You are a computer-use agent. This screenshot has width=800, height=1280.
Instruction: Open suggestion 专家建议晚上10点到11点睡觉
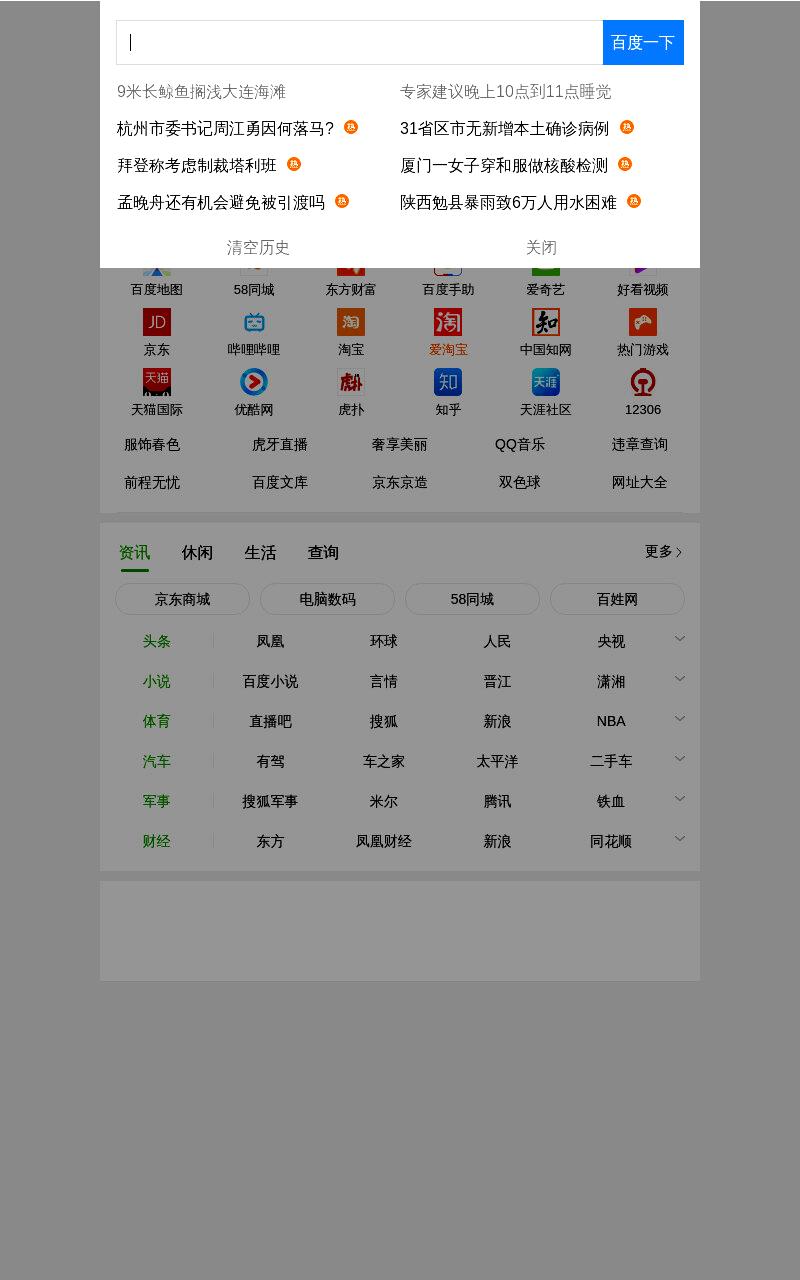pos(505,92)
